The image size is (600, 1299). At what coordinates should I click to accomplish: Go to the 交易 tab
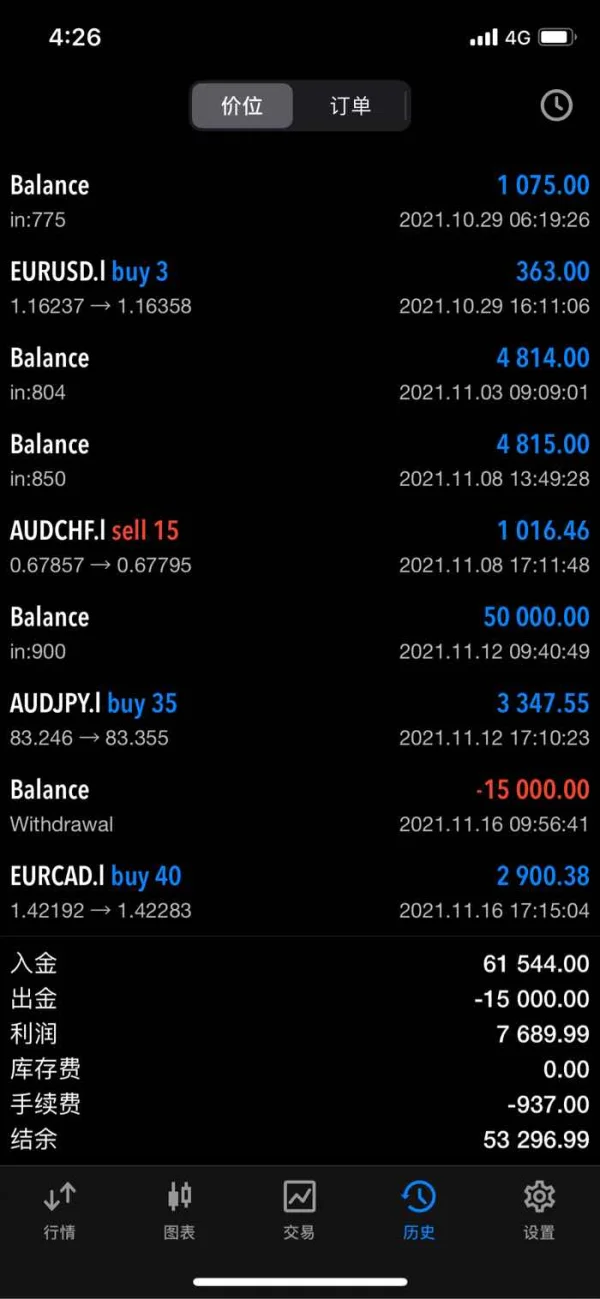[x=299, y=1209]
